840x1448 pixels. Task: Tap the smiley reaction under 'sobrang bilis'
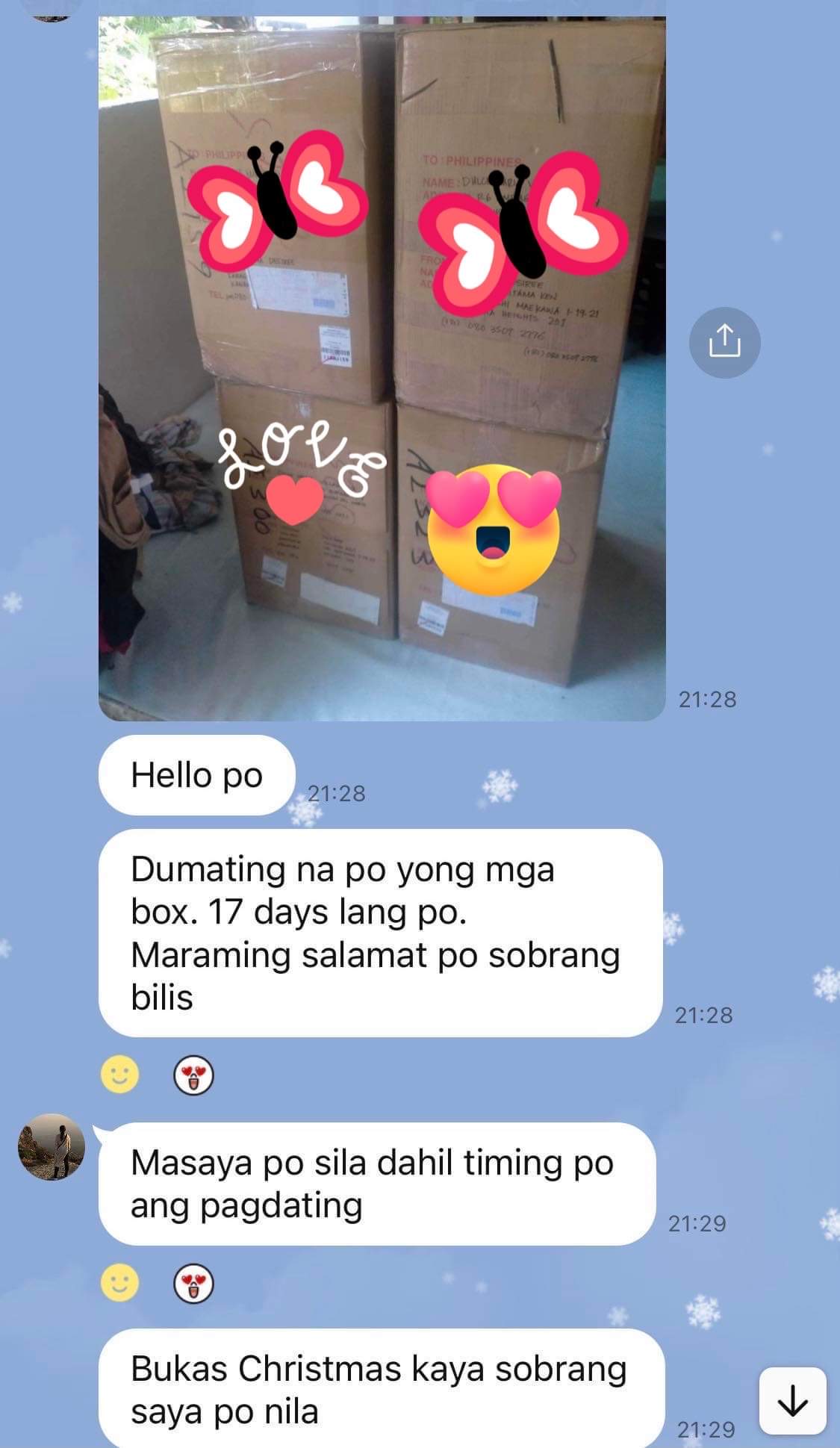pyautogui.click(x=120, y=1075)
